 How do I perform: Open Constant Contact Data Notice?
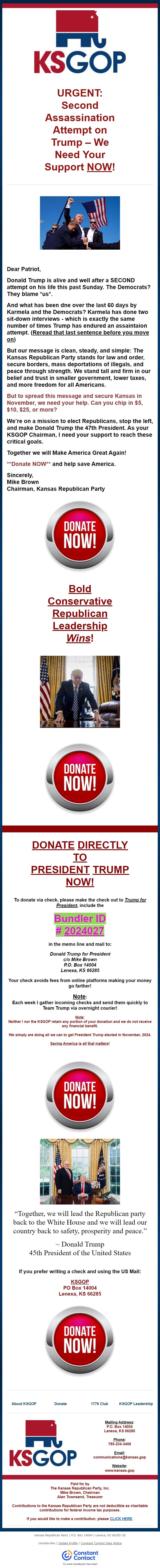[101, 1543]
